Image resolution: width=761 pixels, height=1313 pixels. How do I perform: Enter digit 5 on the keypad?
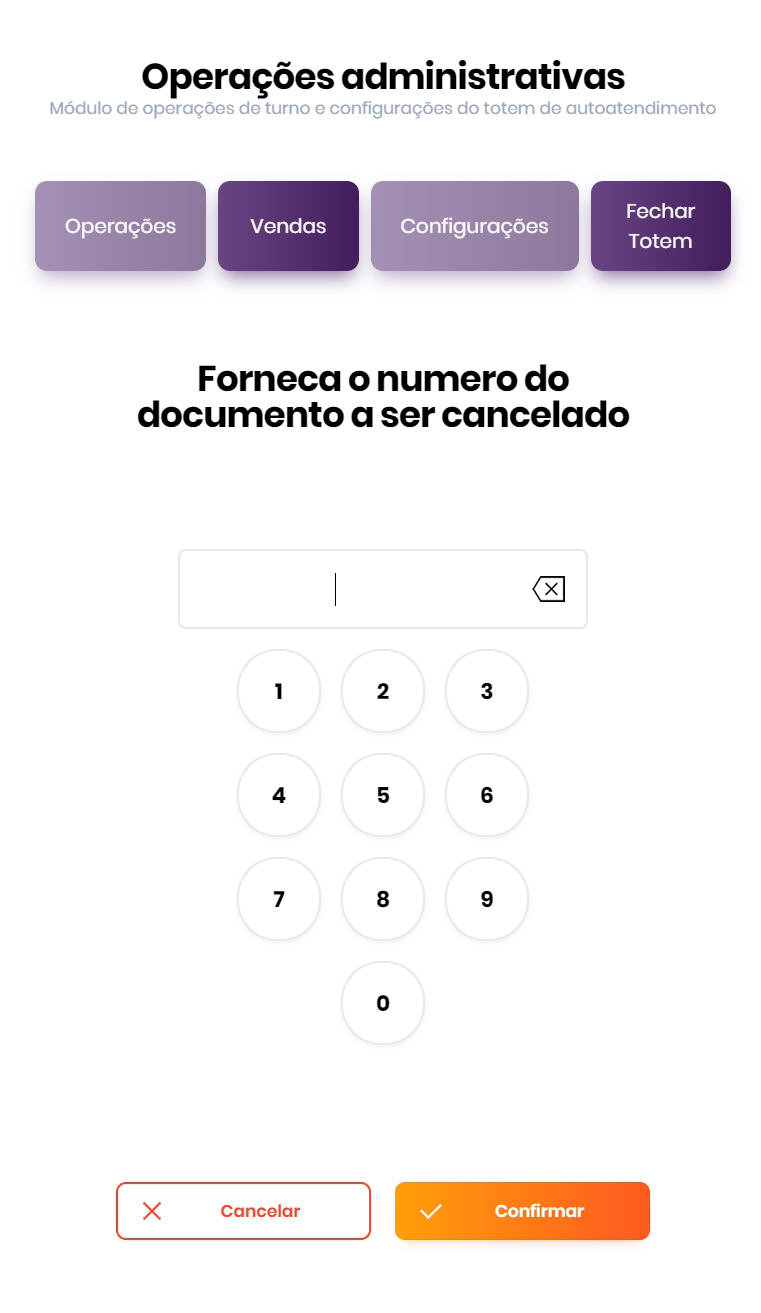[x=383, y=795]
